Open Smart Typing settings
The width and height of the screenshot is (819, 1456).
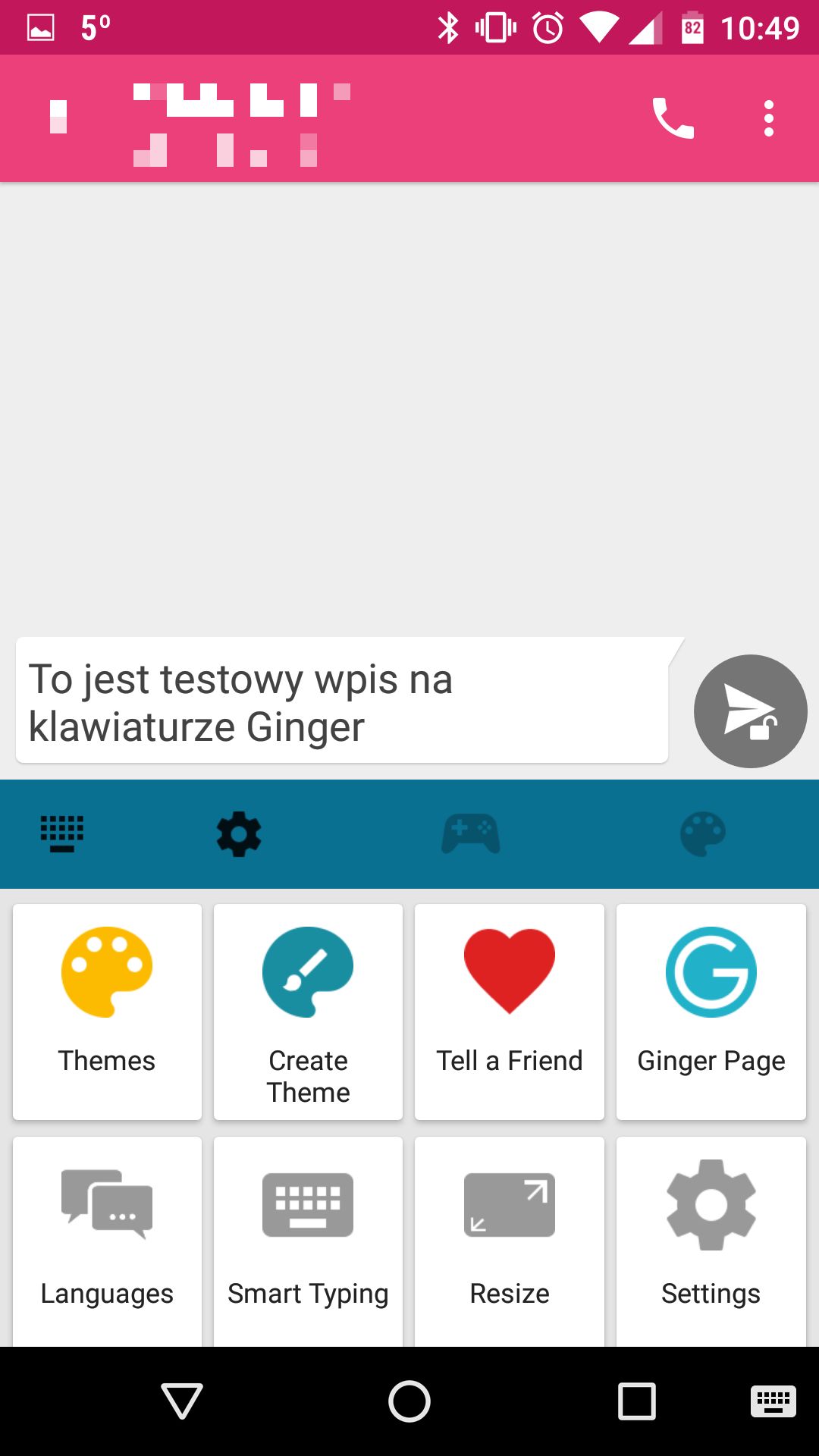coord(308,1242)
